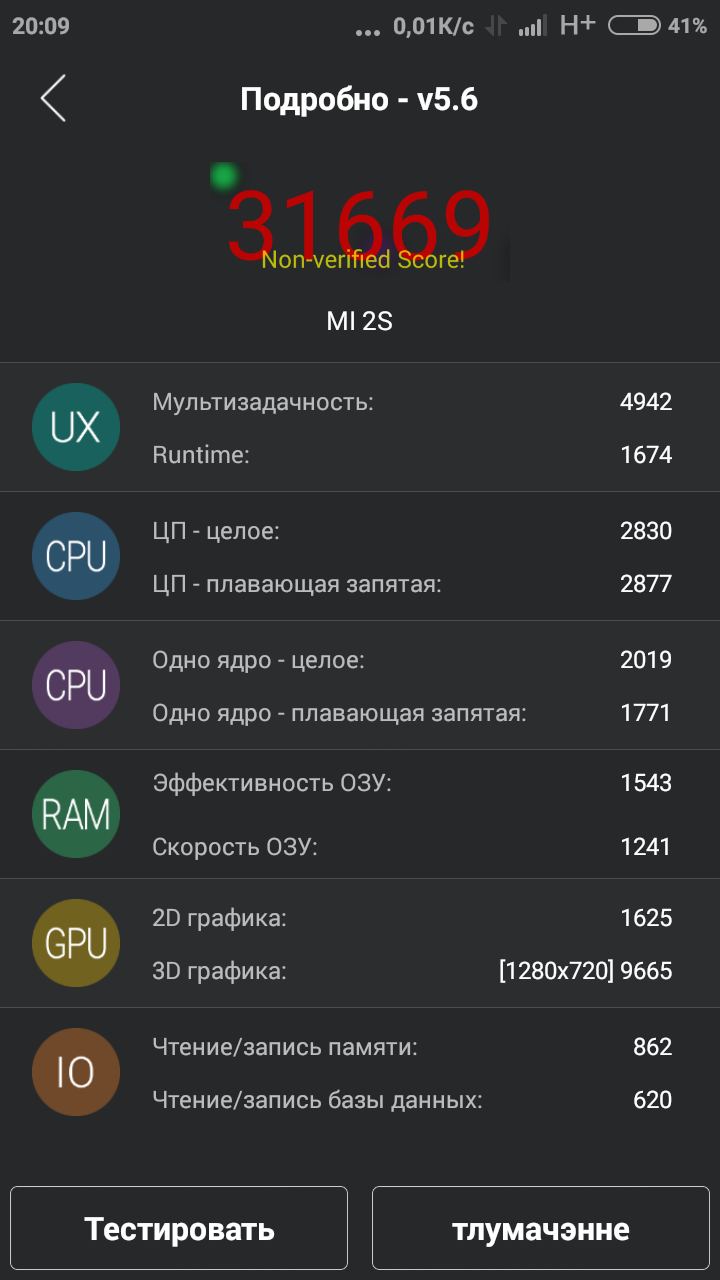This screenshot has height=1280, width=720.
Task: Tap the Тестировать button
Action: [x=179, y=1227]
